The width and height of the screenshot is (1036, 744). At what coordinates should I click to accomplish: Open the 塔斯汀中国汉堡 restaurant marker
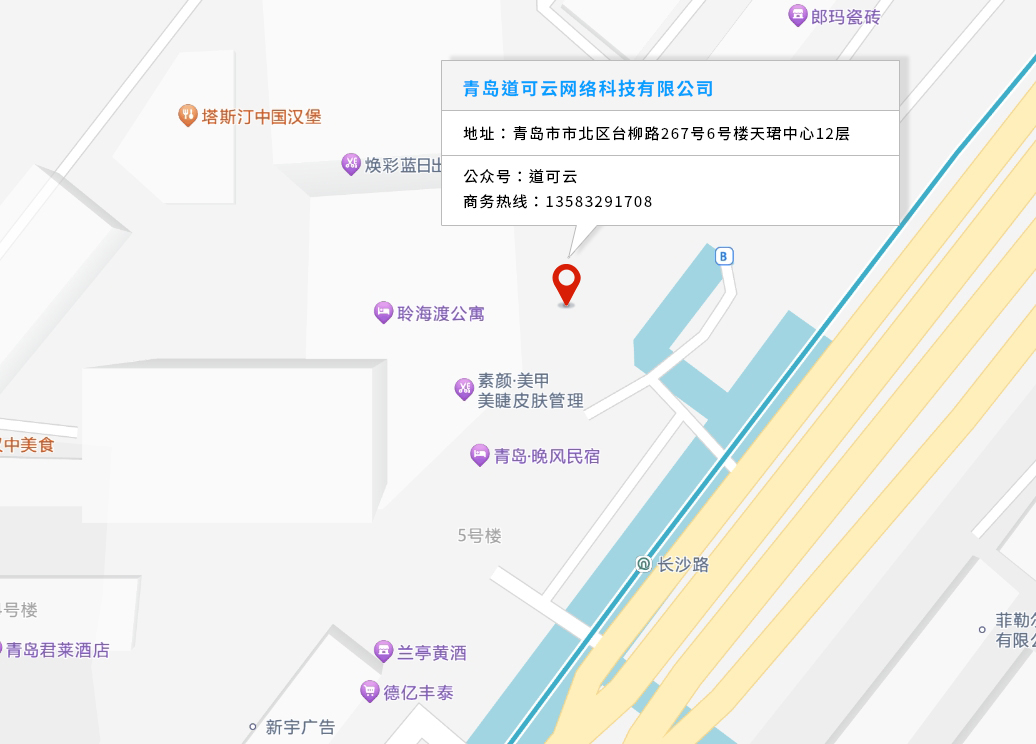click(x=187, y=116)
